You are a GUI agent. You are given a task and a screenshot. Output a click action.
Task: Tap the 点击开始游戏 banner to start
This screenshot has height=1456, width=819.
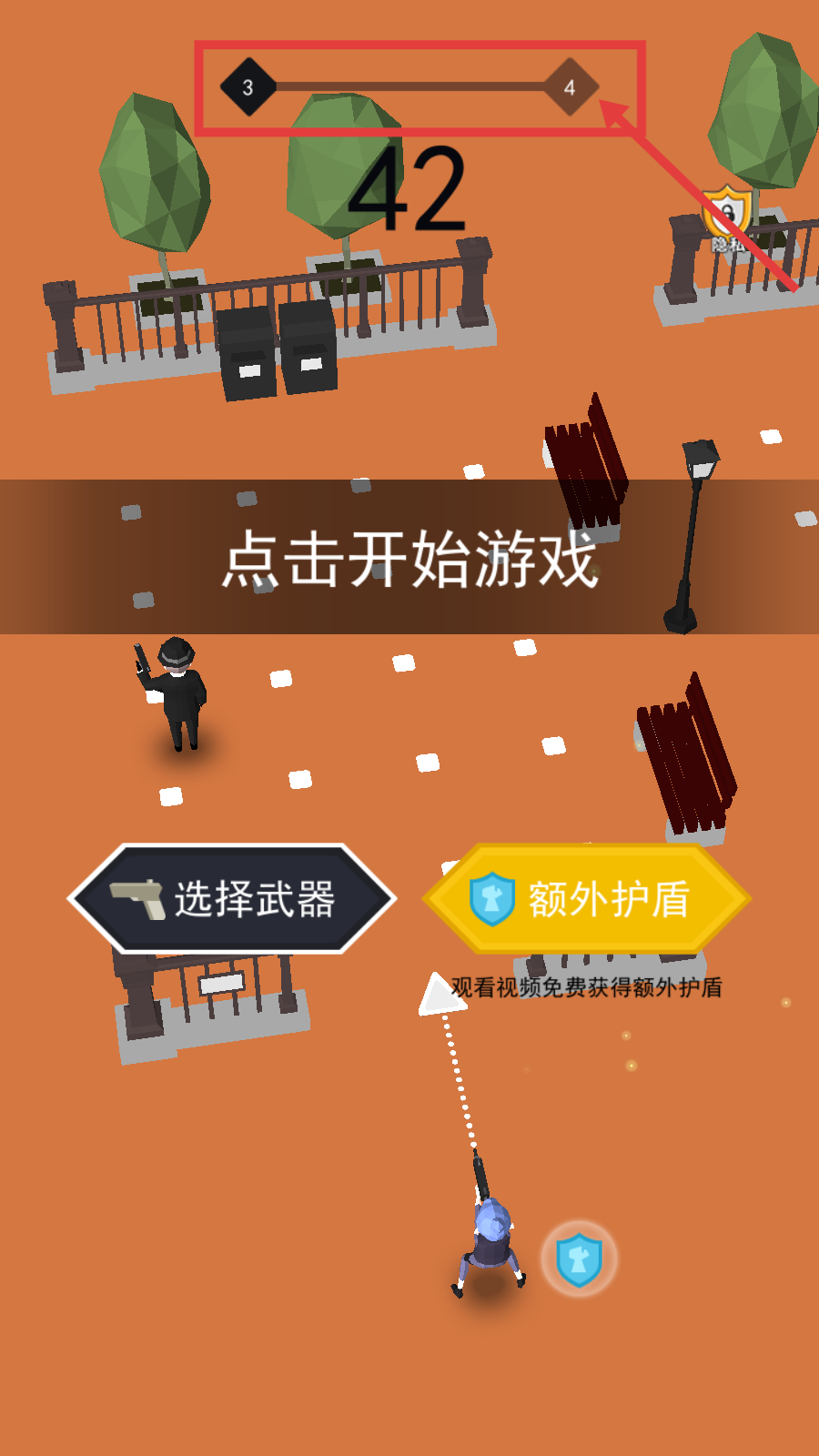point(409,558)
